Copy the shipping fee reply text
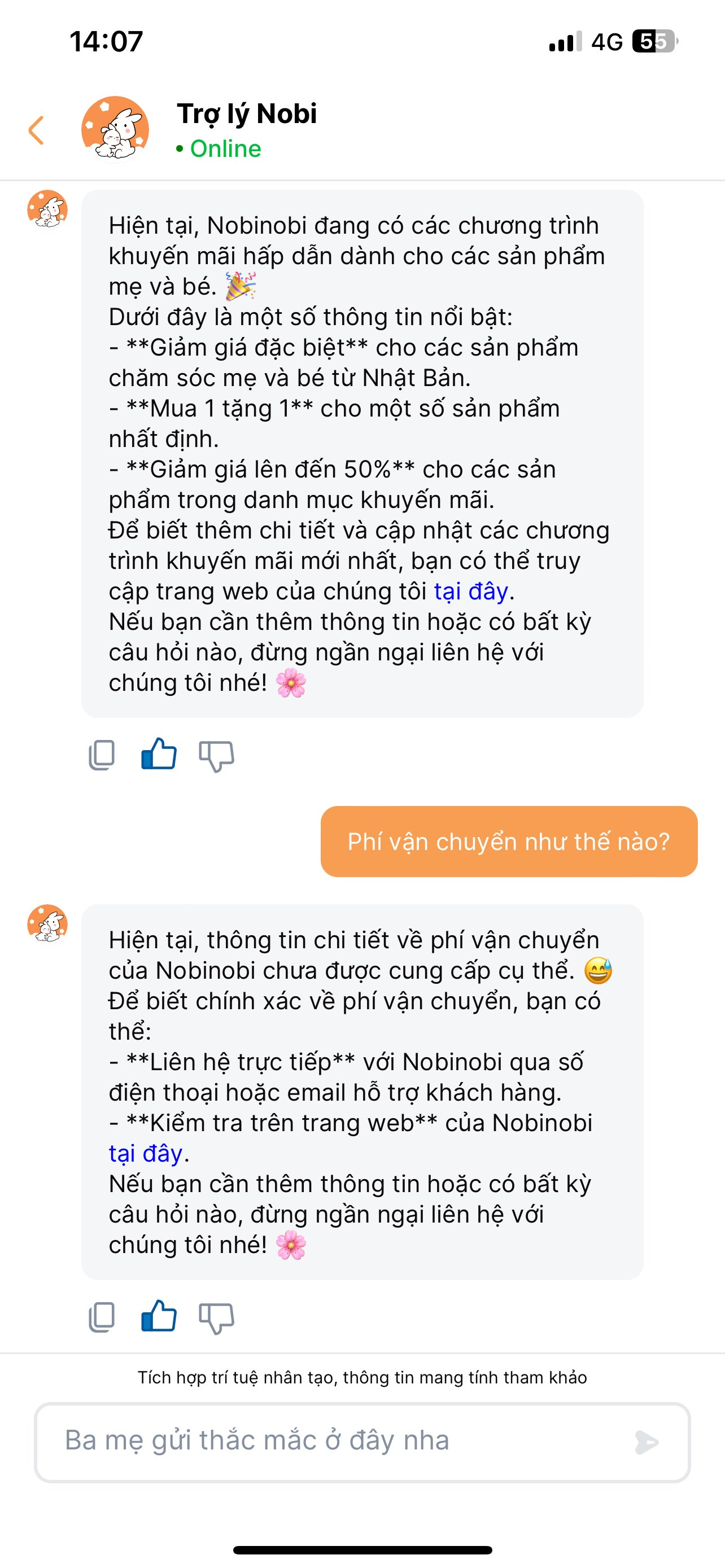Image resolution: width=725 pixels, height=1568 pixels. click(x=102, y=1318)
